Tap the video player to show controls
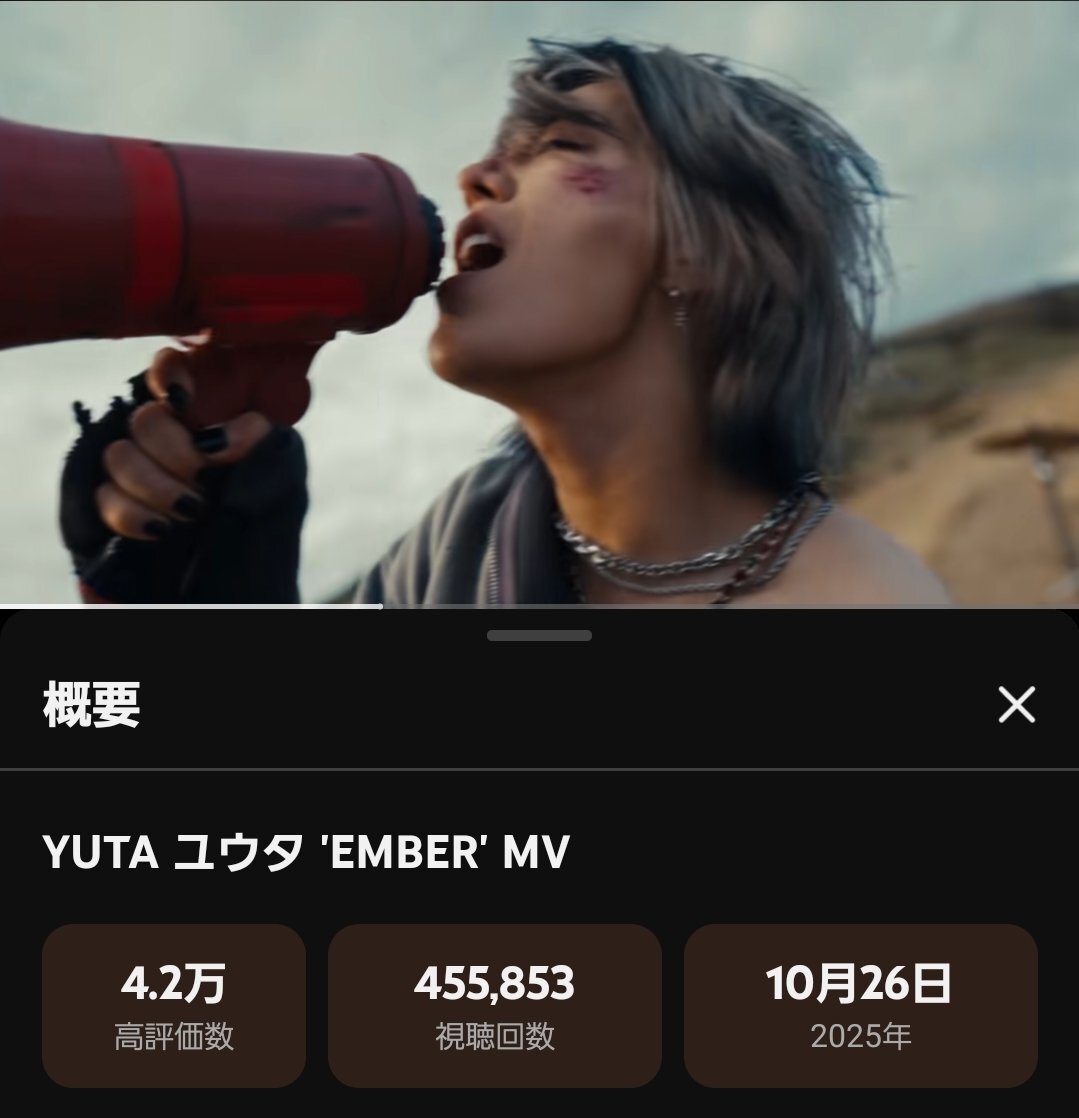Screen dimensions: 1079x1118 540,300
